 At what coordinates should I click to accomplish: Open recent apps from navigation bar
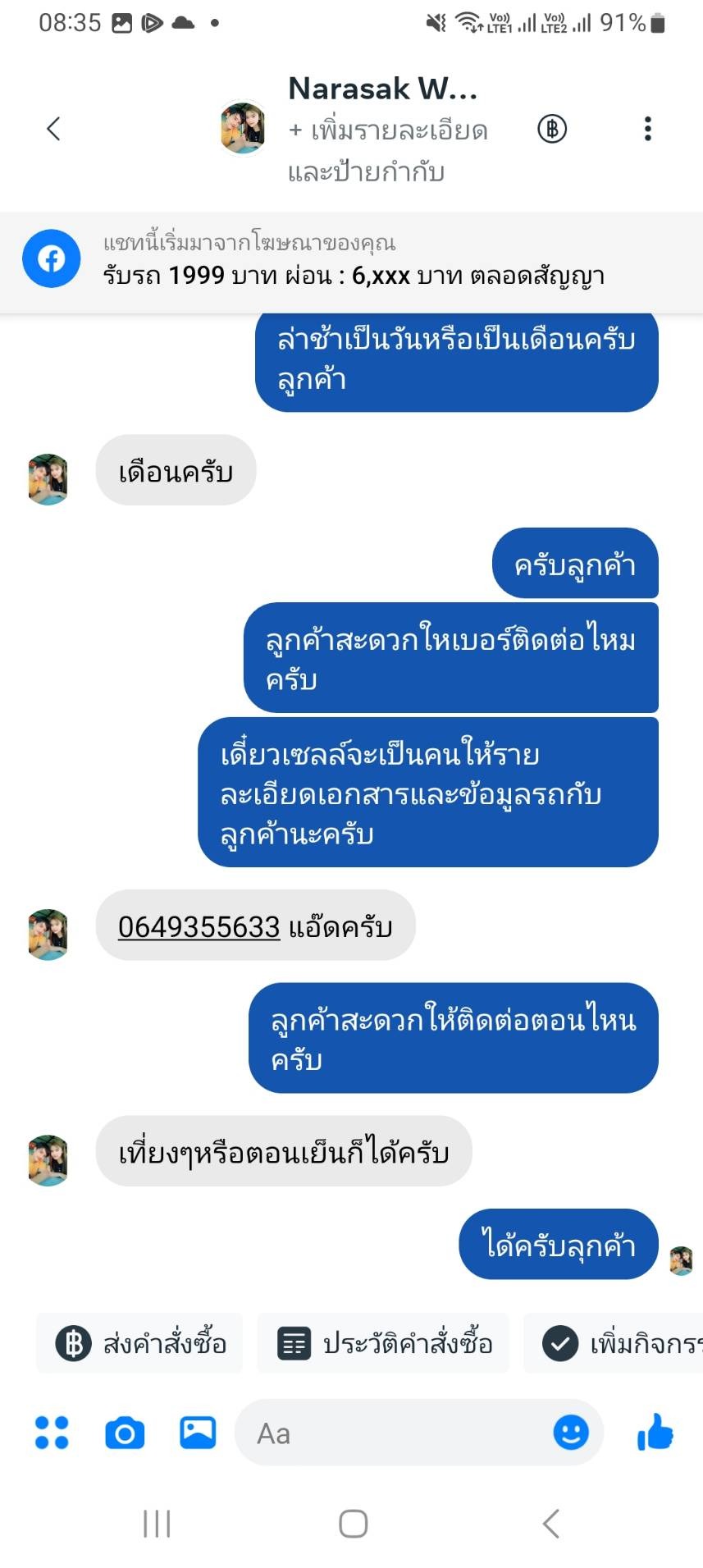pyautogui.click(x=157, y=1524)
